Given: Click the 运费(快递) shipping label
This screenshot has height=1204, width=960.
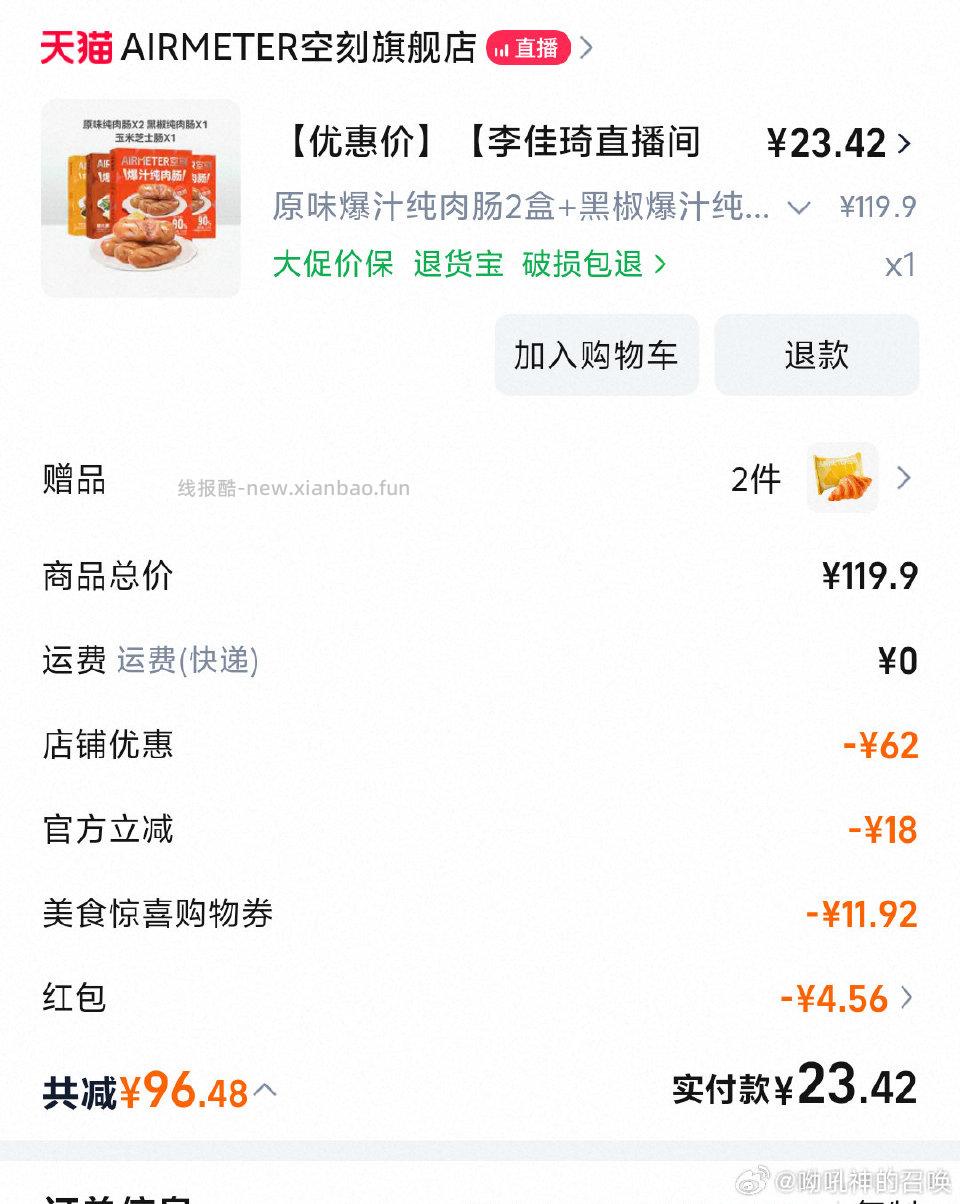Looking at the screenshot, I should (x=187, y=661).
